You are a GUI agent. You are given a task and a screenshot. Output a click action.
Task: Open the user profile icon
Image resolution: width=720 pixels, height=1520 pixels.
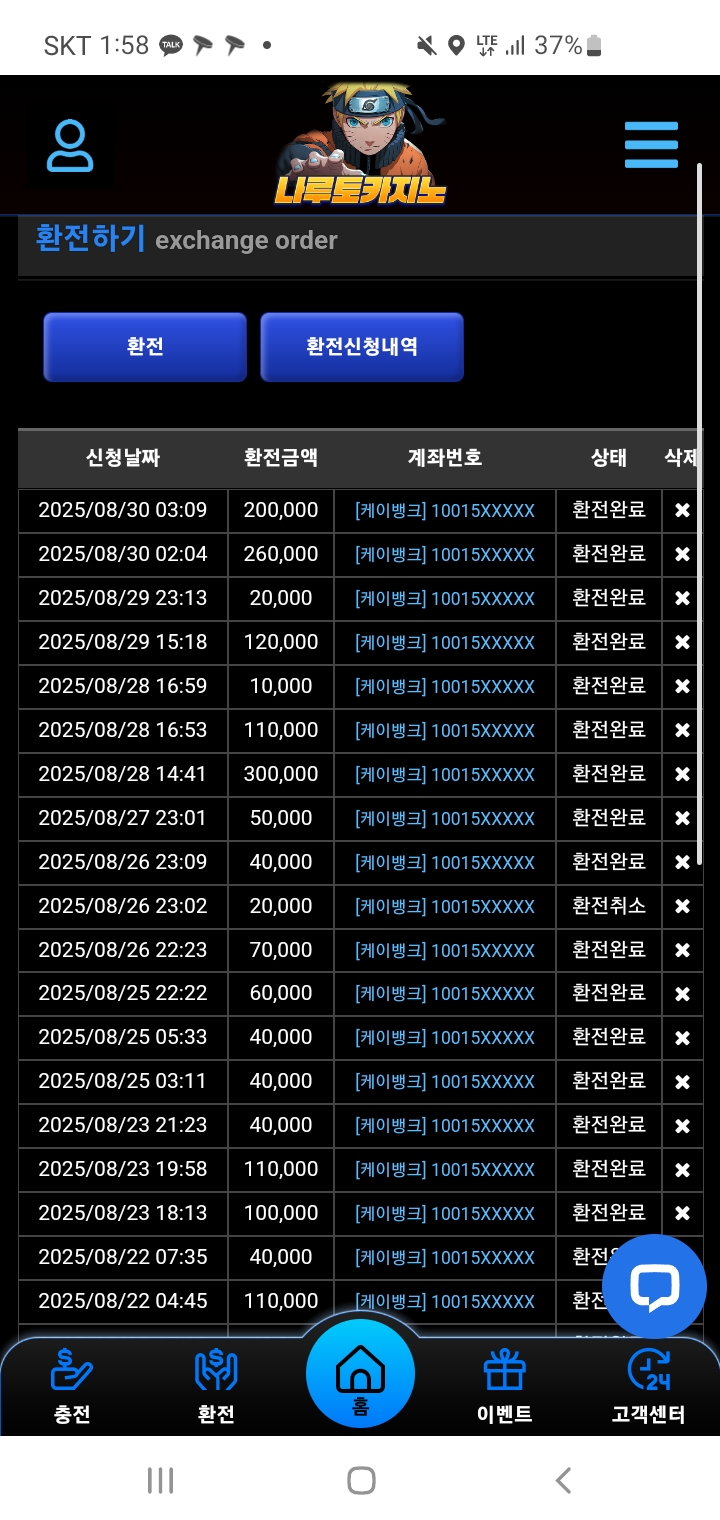click(70, 146)
